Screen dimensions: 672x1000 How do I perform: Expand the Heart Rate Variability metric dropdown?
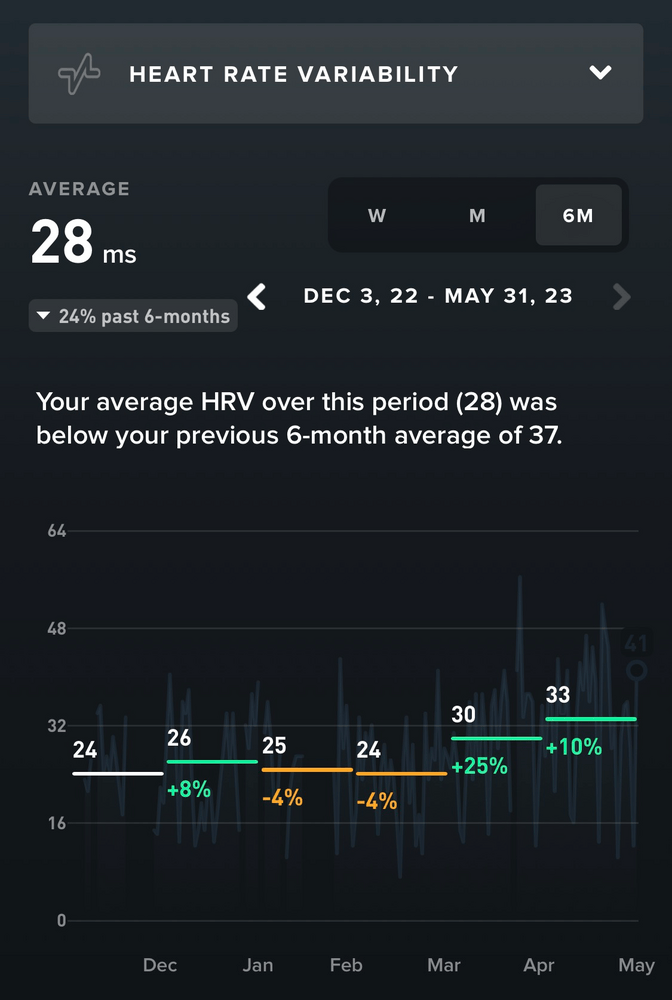(x=599, y=73)
